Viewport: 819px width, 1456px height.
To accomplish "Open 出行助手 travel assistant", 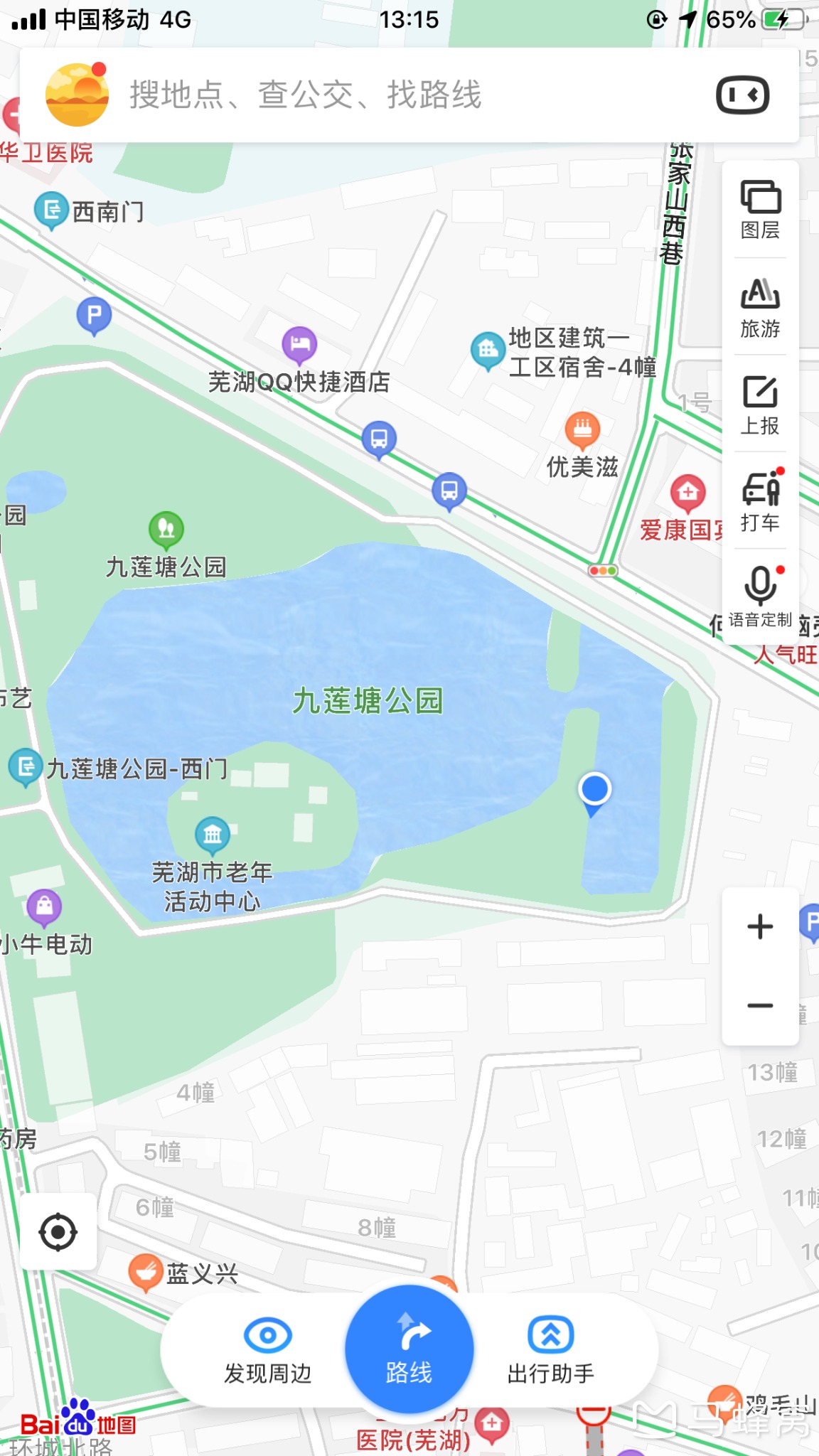I will coord(550,1349).
